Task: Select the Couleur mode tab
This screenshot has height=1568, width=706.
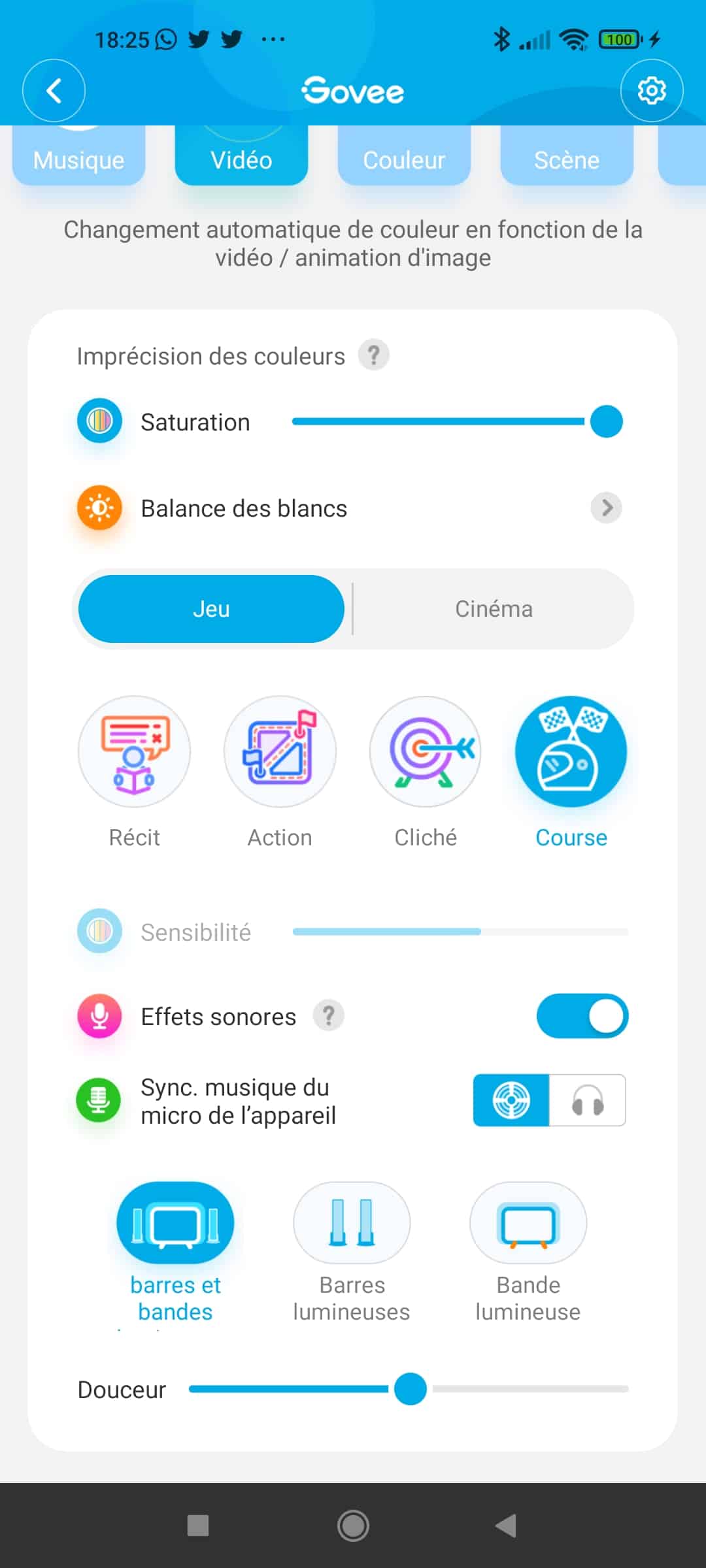Action: (x=404, y=155)
